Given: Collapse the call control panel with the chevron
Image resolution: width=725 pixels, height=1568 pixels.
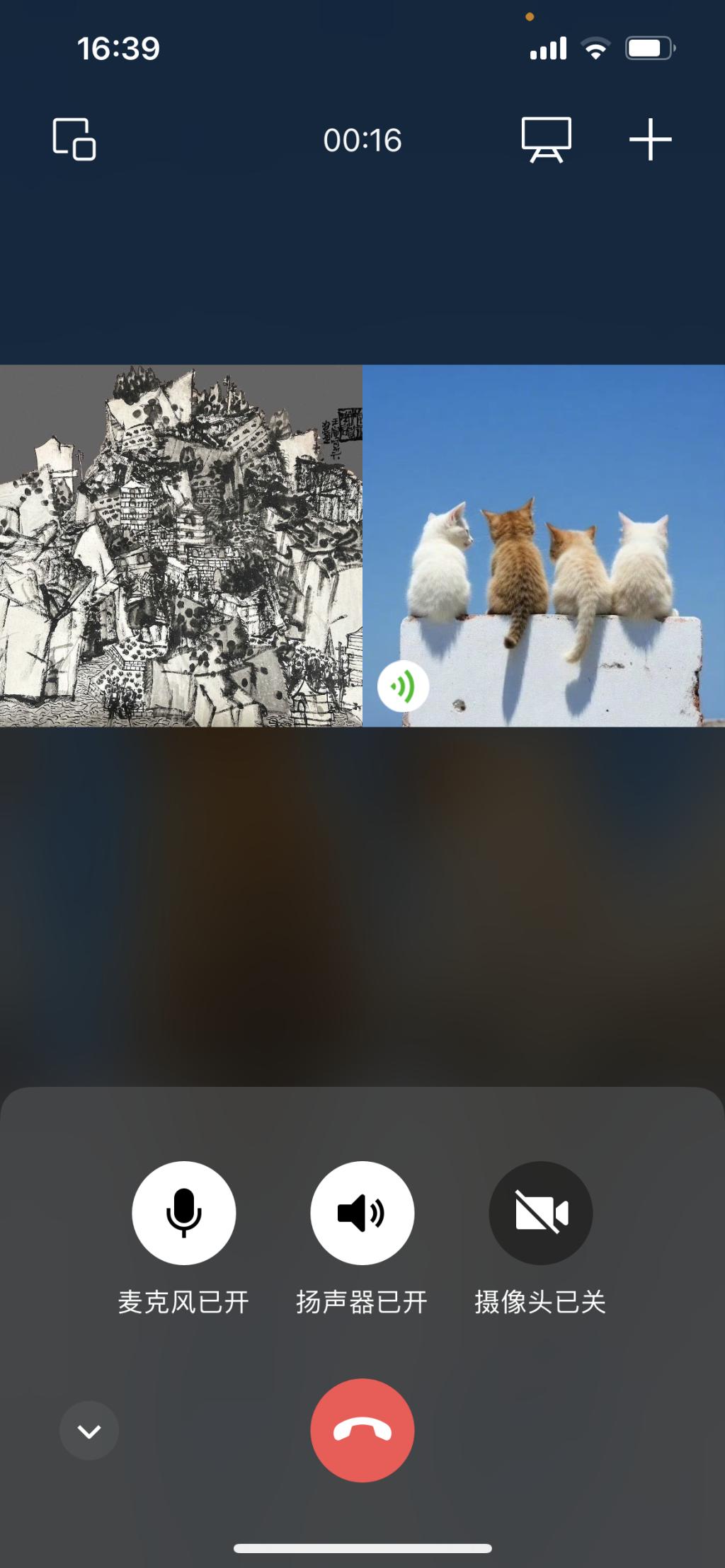Looking at the screenshot, I should click(89, 1431).
